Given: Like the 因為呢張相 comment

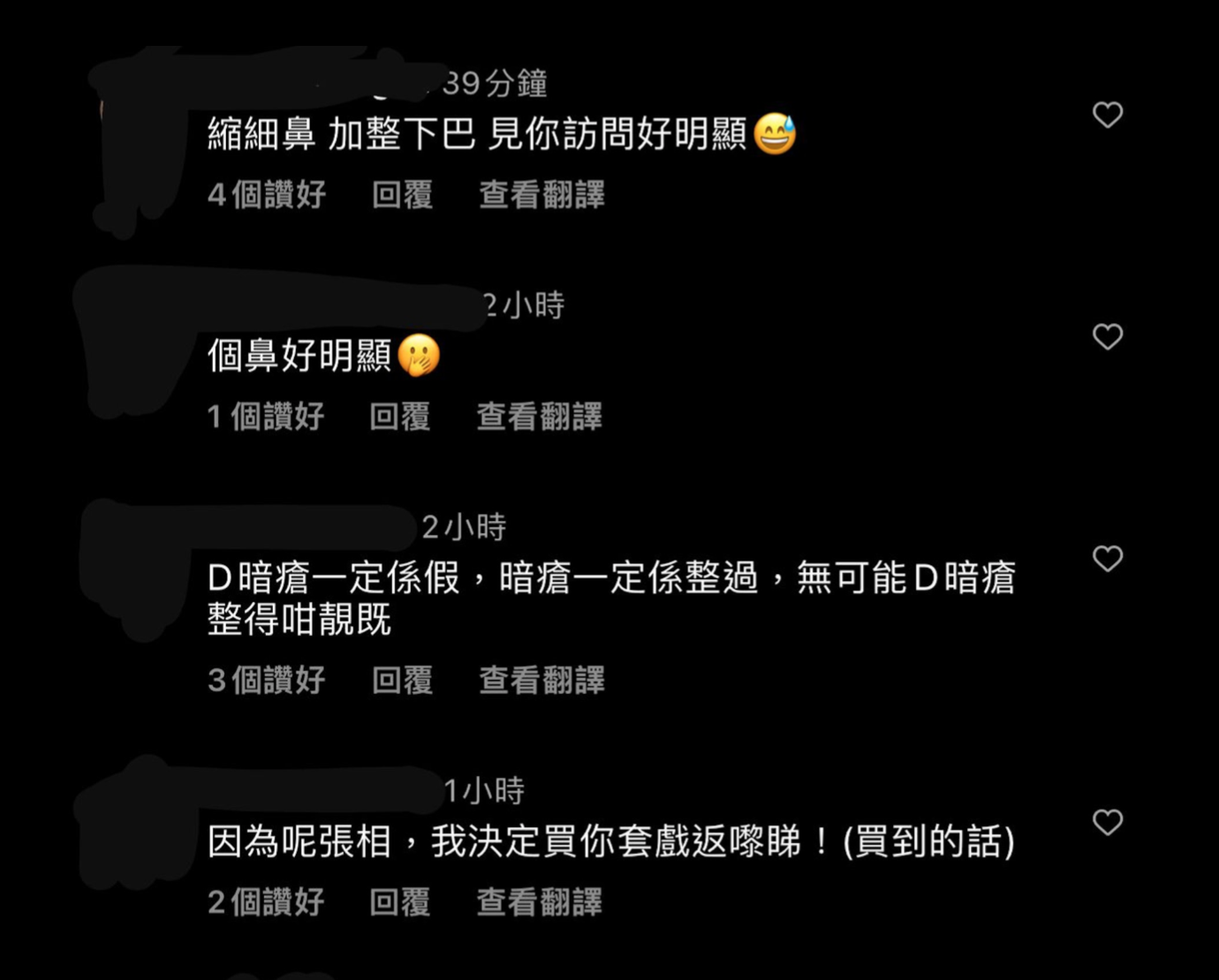Looking at the screenshot, I should (x=1107, y=822).
